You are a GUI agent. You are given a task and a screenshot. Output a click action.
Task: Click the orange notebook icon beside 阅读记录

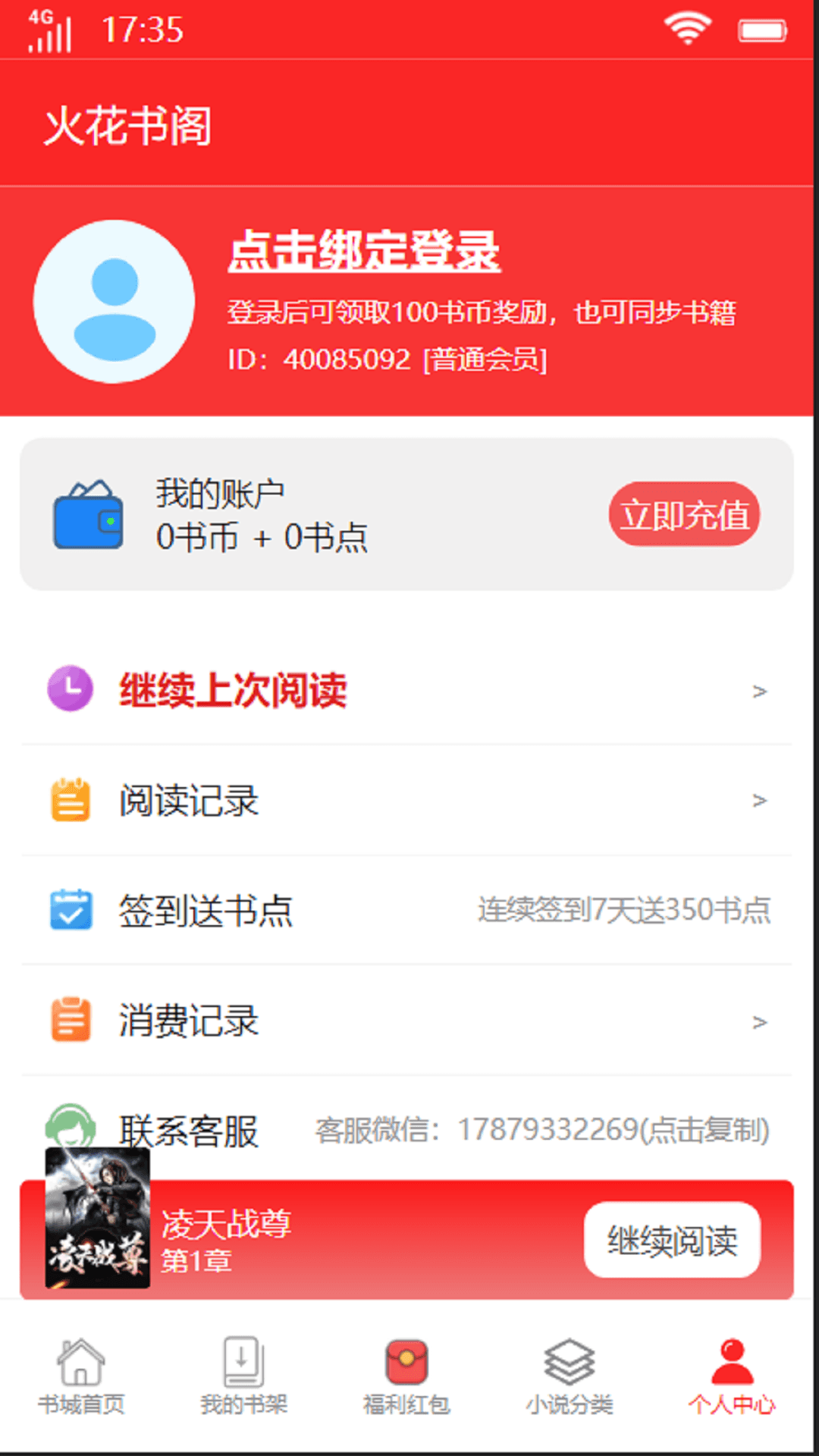70,801
